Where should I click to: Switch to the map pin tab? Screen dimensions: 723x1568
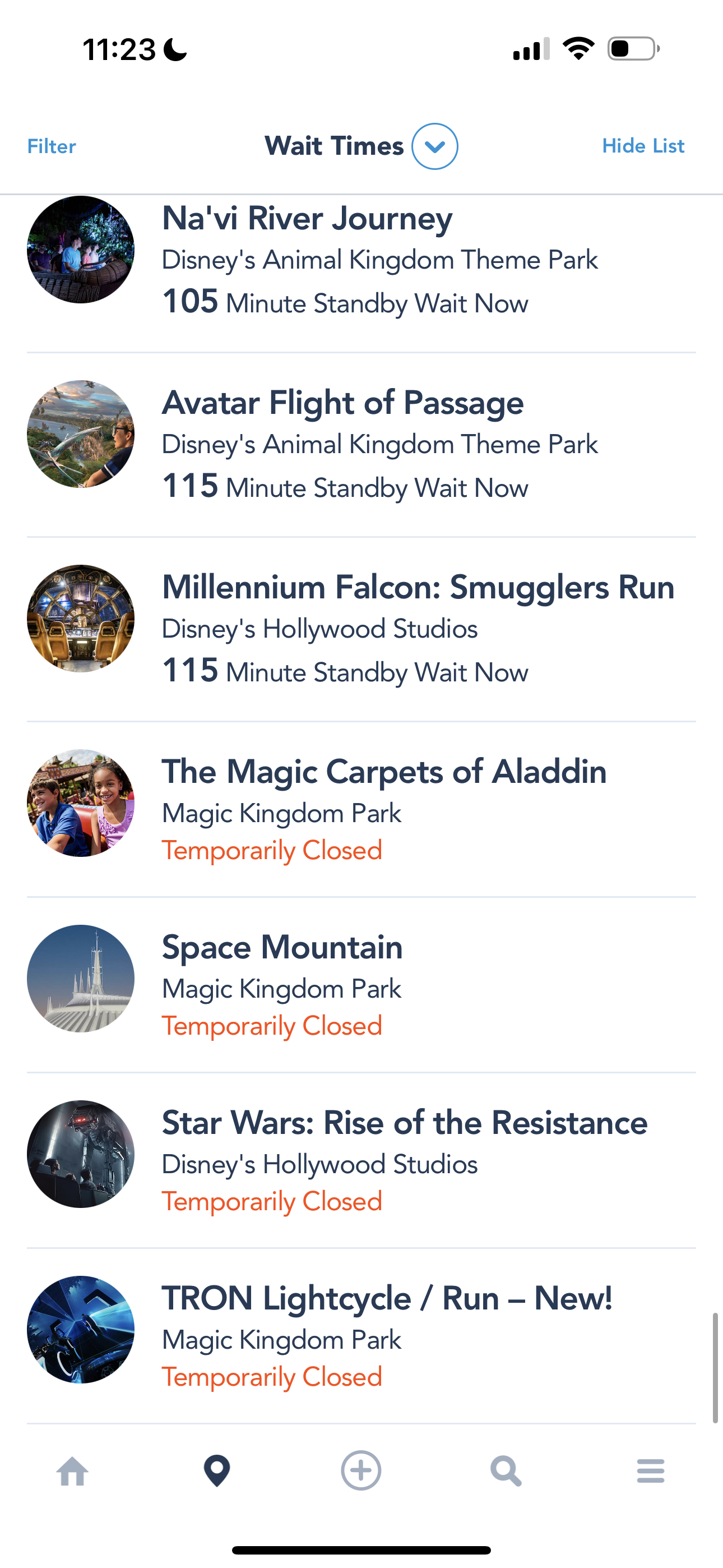pos(217,1471)
